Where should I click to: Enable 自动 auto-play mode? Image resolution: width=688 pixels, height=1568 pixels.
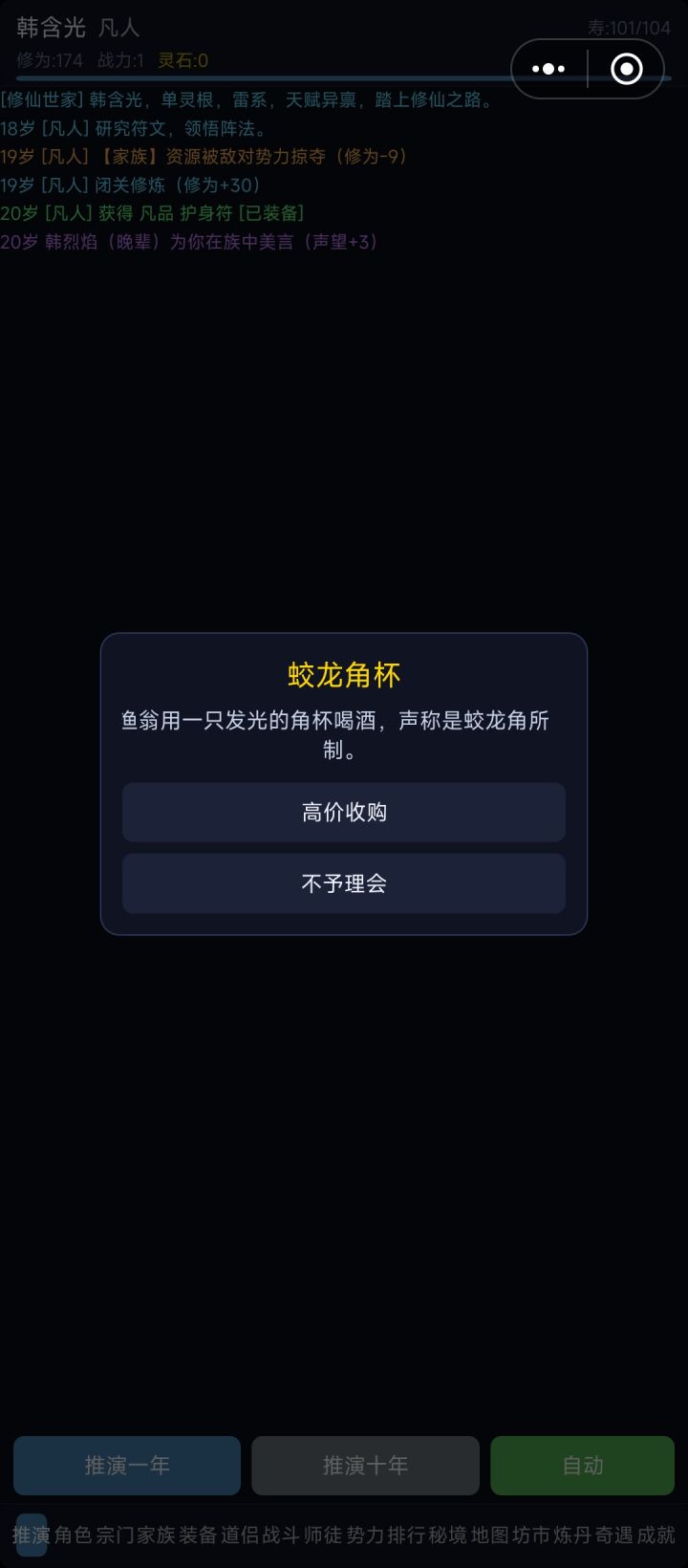tap(582, 1466)
